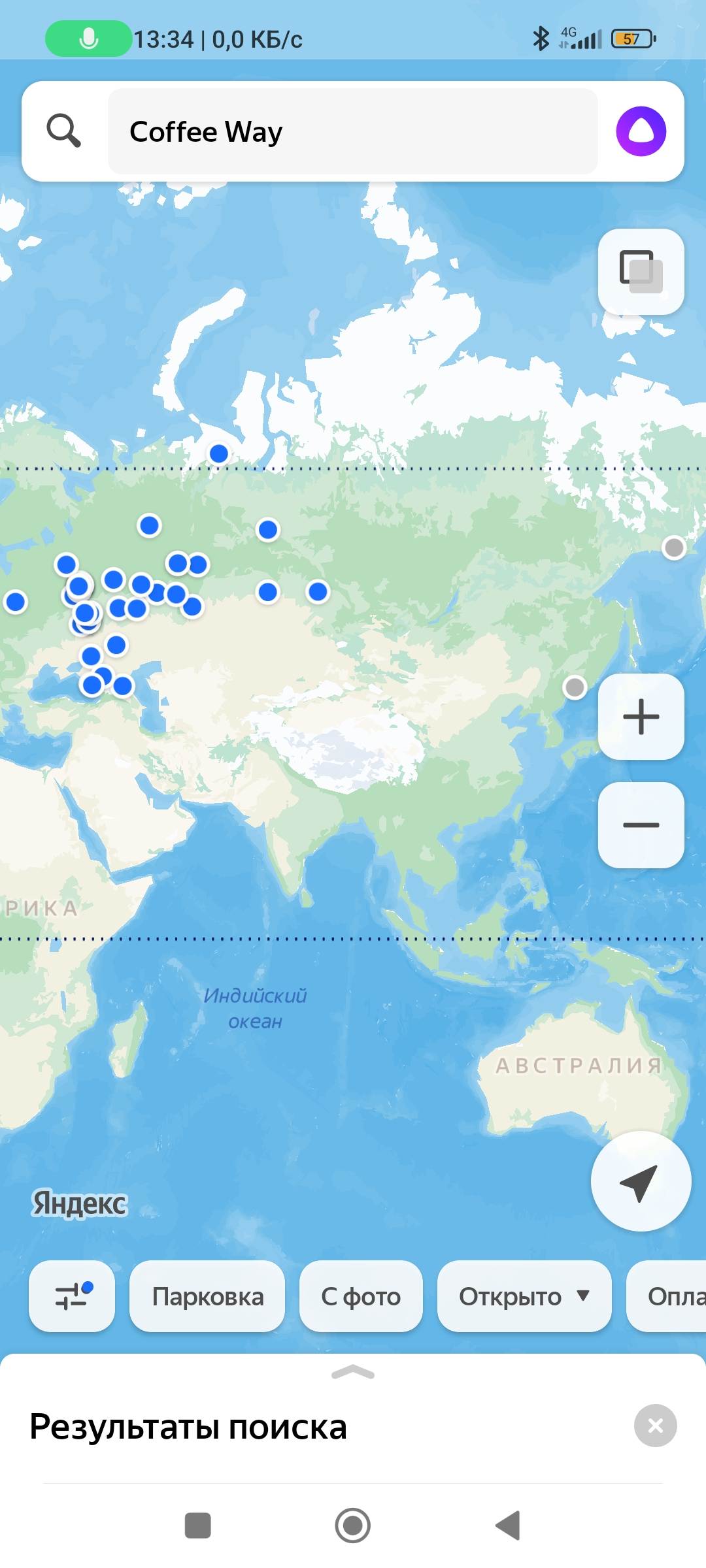Select the partially visible Опла filter chip
Image resolution: width=706 pixels, height=1568 pixels.
[667, 1296]
